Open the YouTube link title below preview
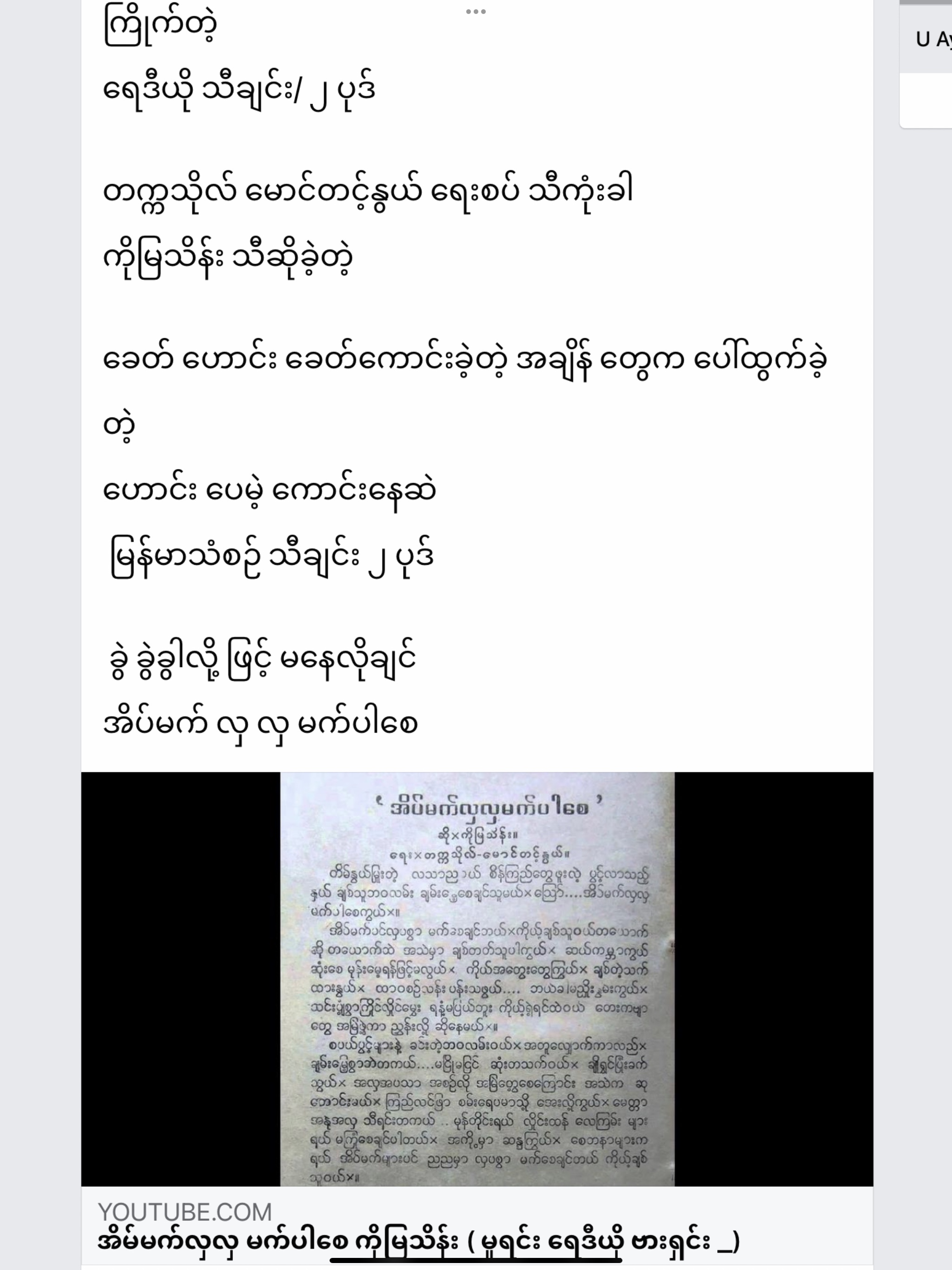Viewport: 952px width, 1270px height. (x=418, y=1242)
